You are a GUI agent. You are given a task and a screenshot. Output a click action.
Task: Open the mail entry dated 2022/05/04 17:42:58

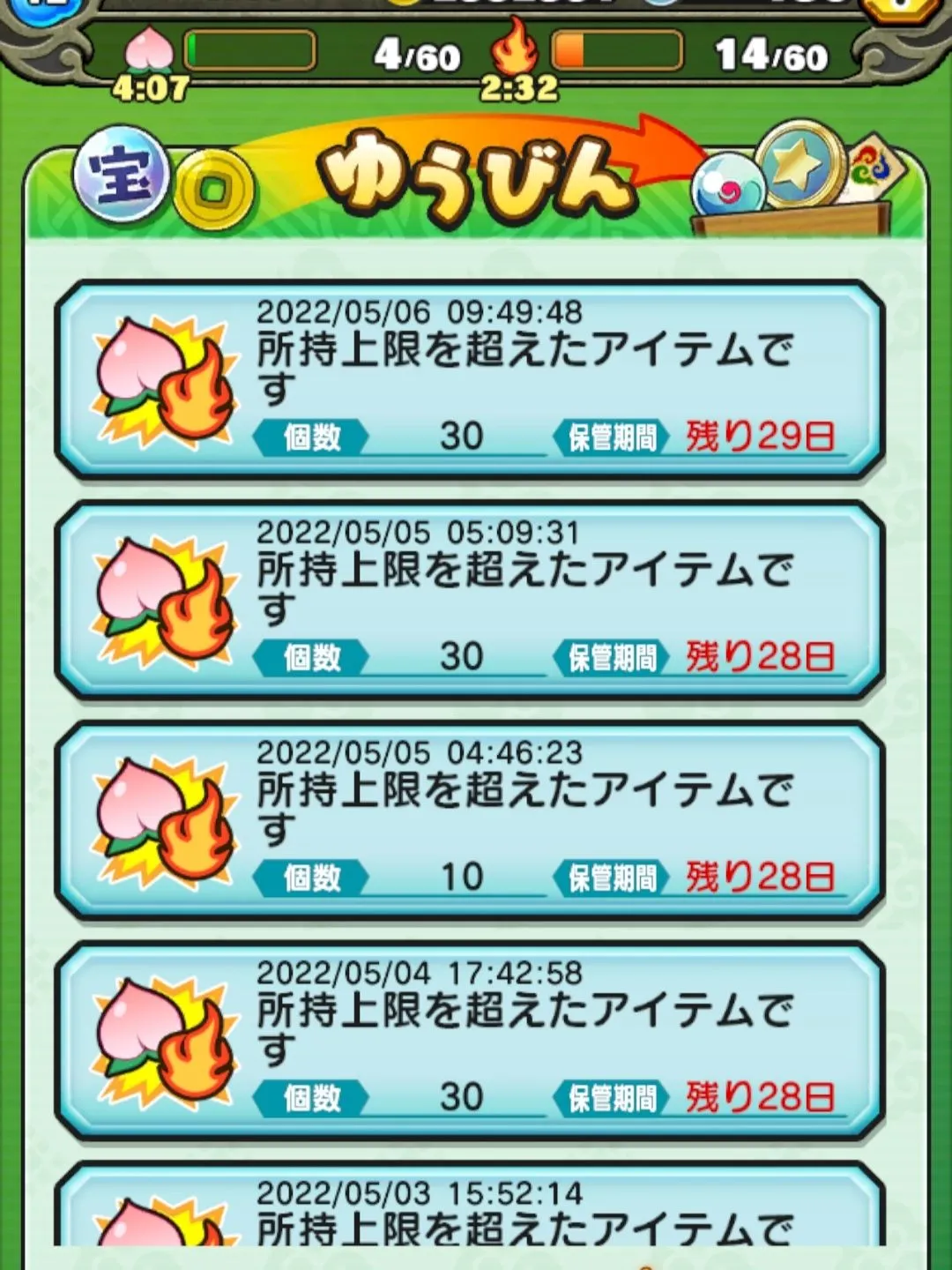click(x=469, y=1041)
